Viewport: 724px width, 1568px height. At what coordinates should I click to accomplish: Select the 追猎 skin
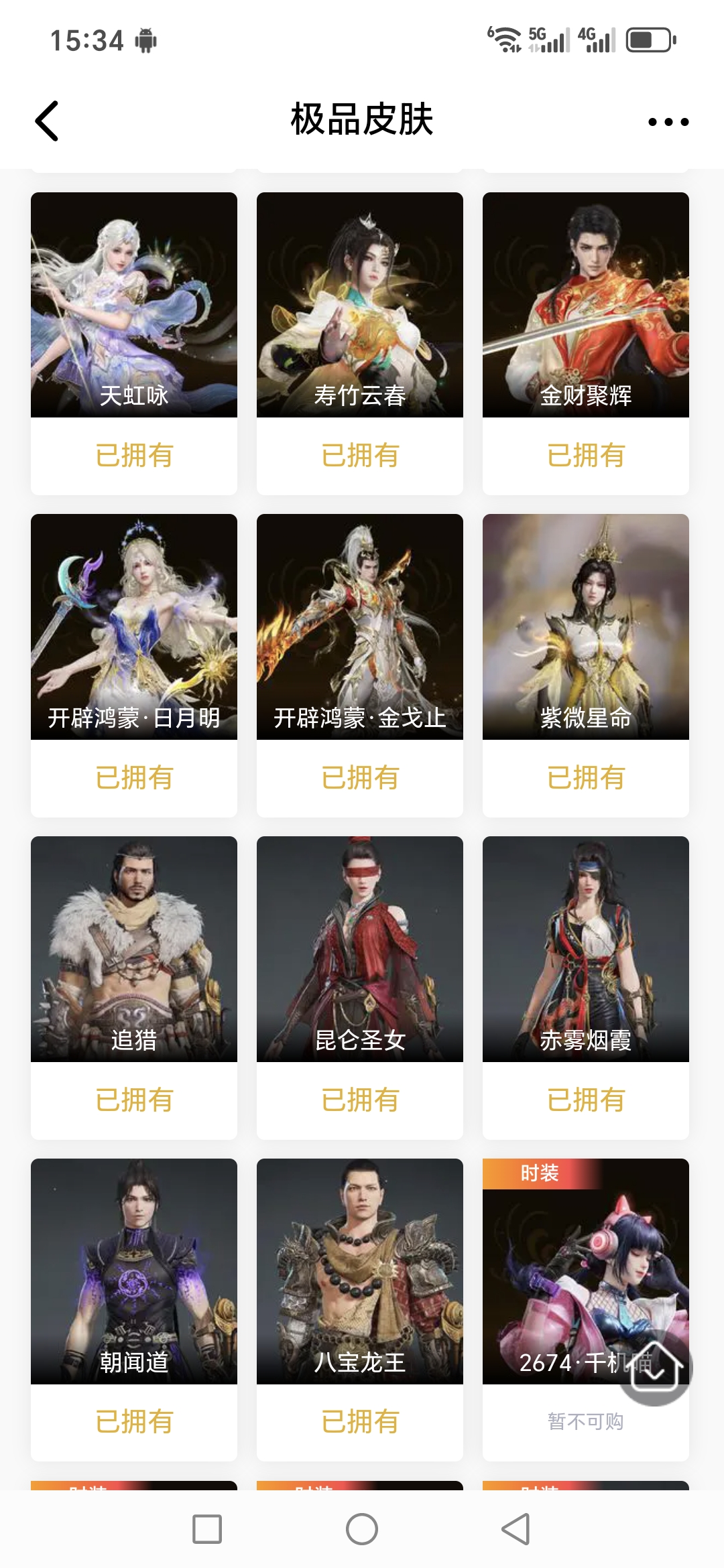coord(134,949)
